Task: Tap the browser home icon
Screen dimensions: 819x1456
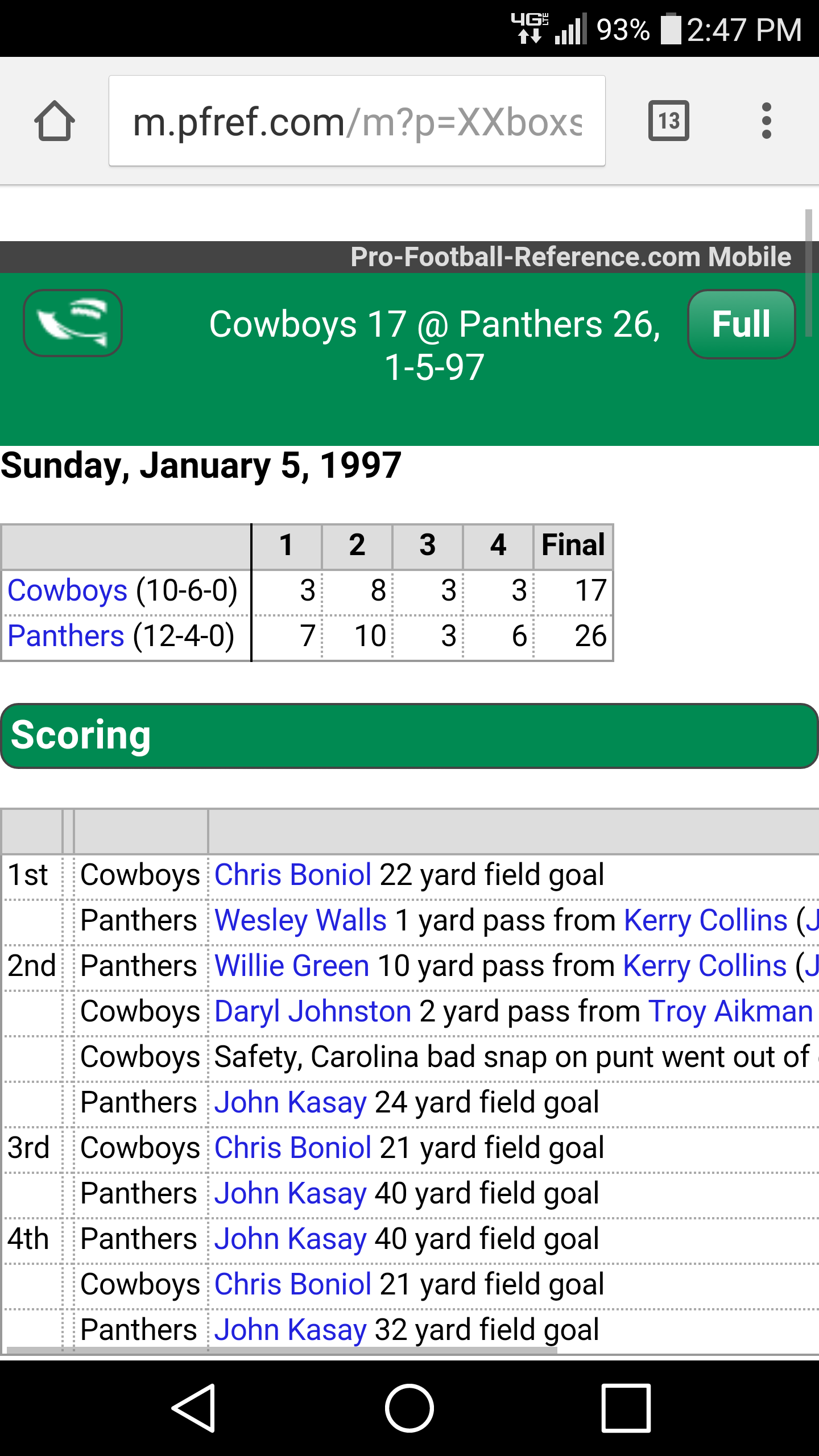Action: point(55,121)
